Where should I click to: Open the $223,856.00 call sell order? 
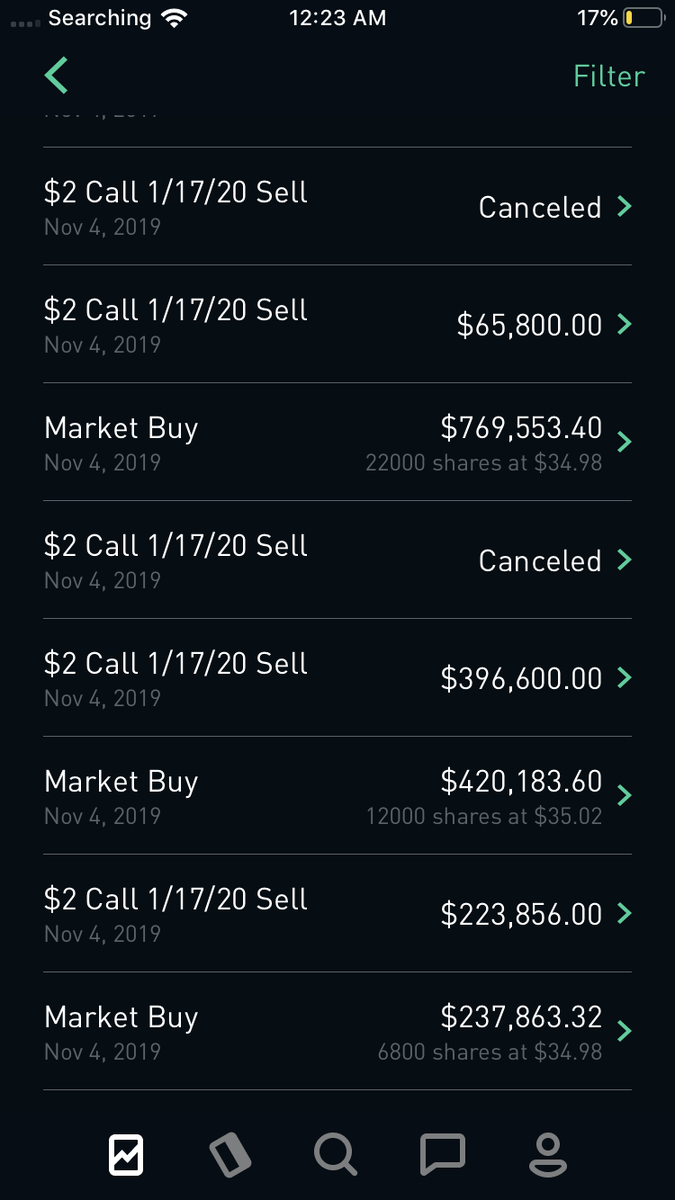point(337,914)
